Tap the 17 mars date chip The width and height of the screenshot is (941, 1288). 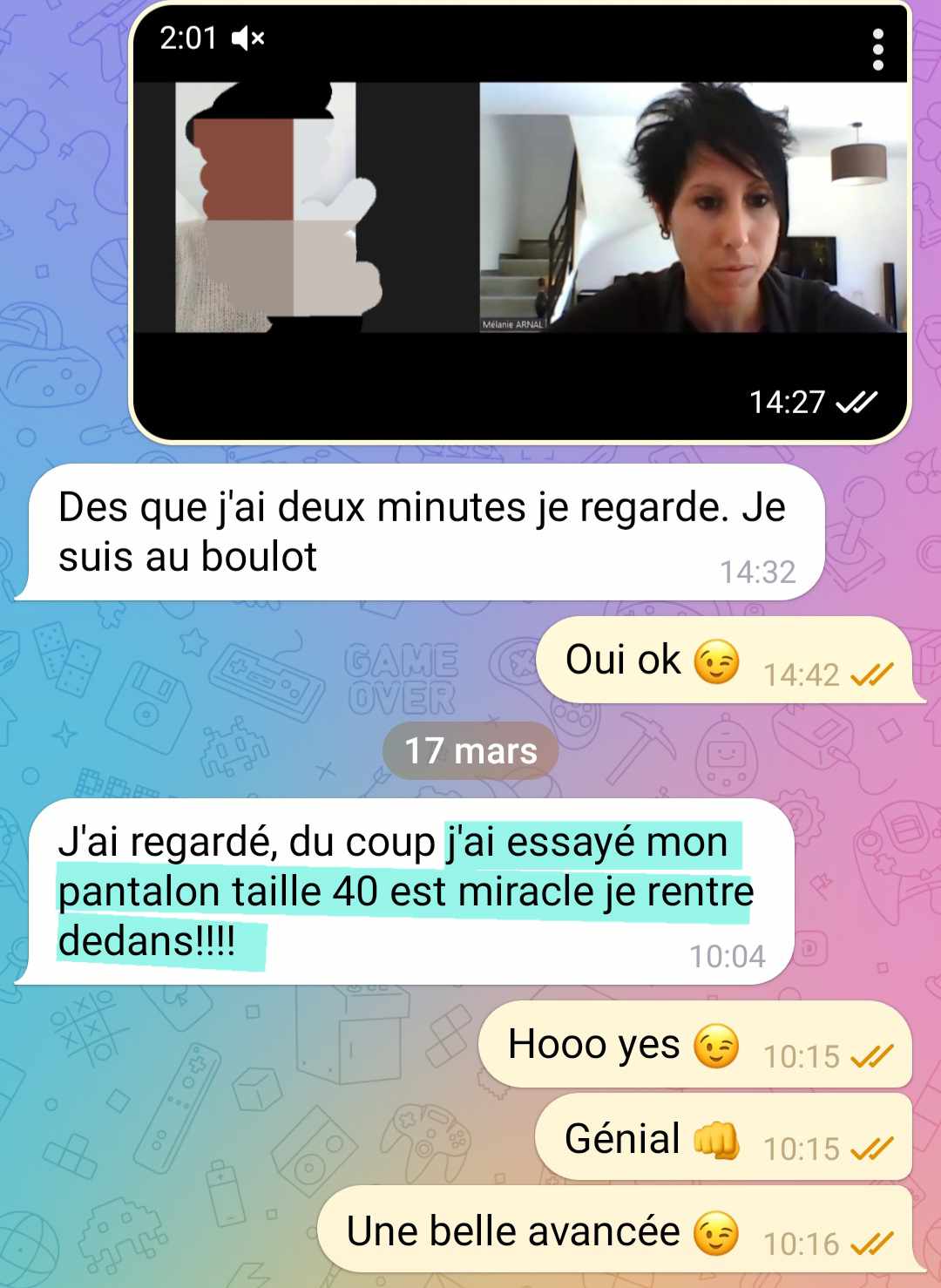(470, 751)
